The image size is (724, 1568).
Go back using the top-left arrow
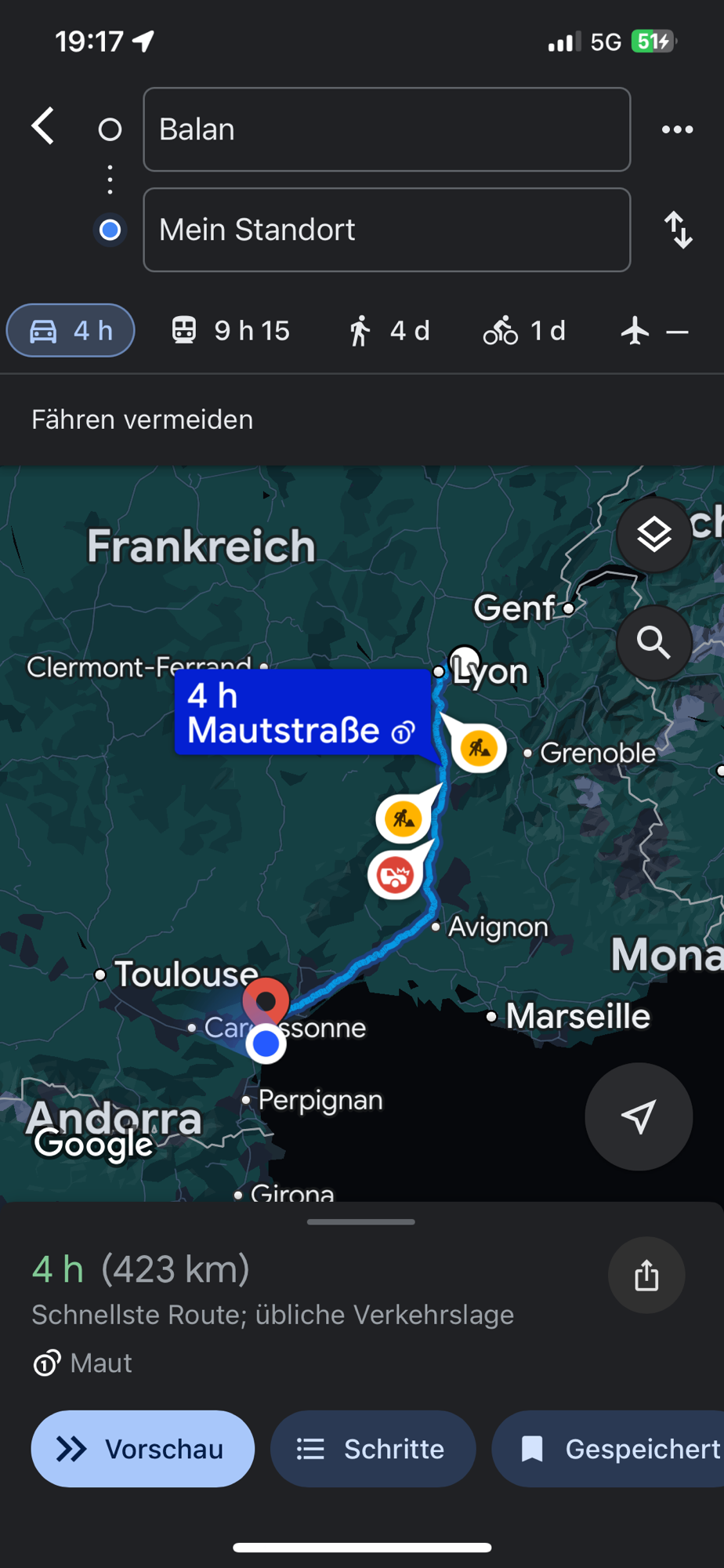(44, 126)
